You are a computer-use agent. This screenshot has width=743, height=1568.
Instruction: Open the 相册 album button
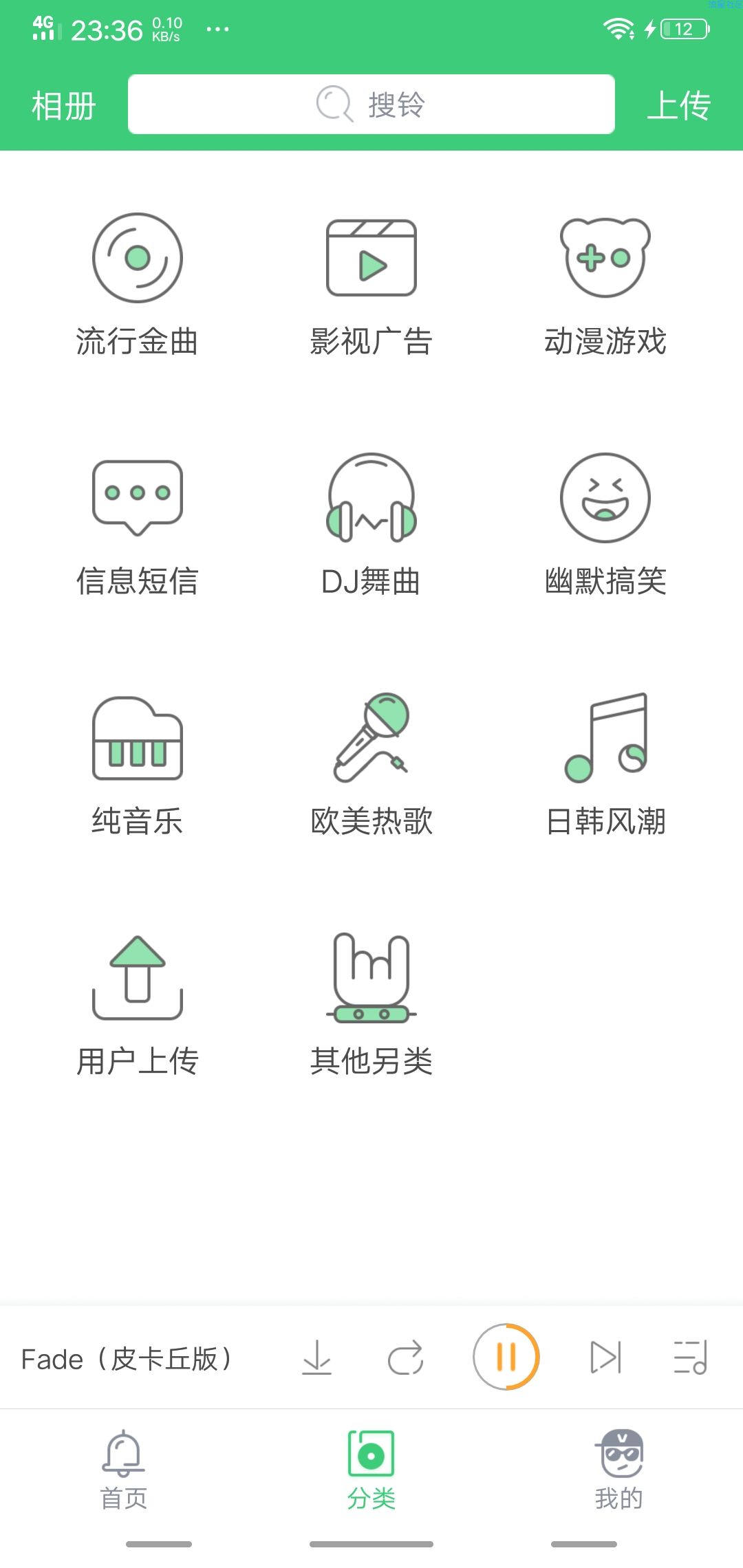tap(63, 106)
